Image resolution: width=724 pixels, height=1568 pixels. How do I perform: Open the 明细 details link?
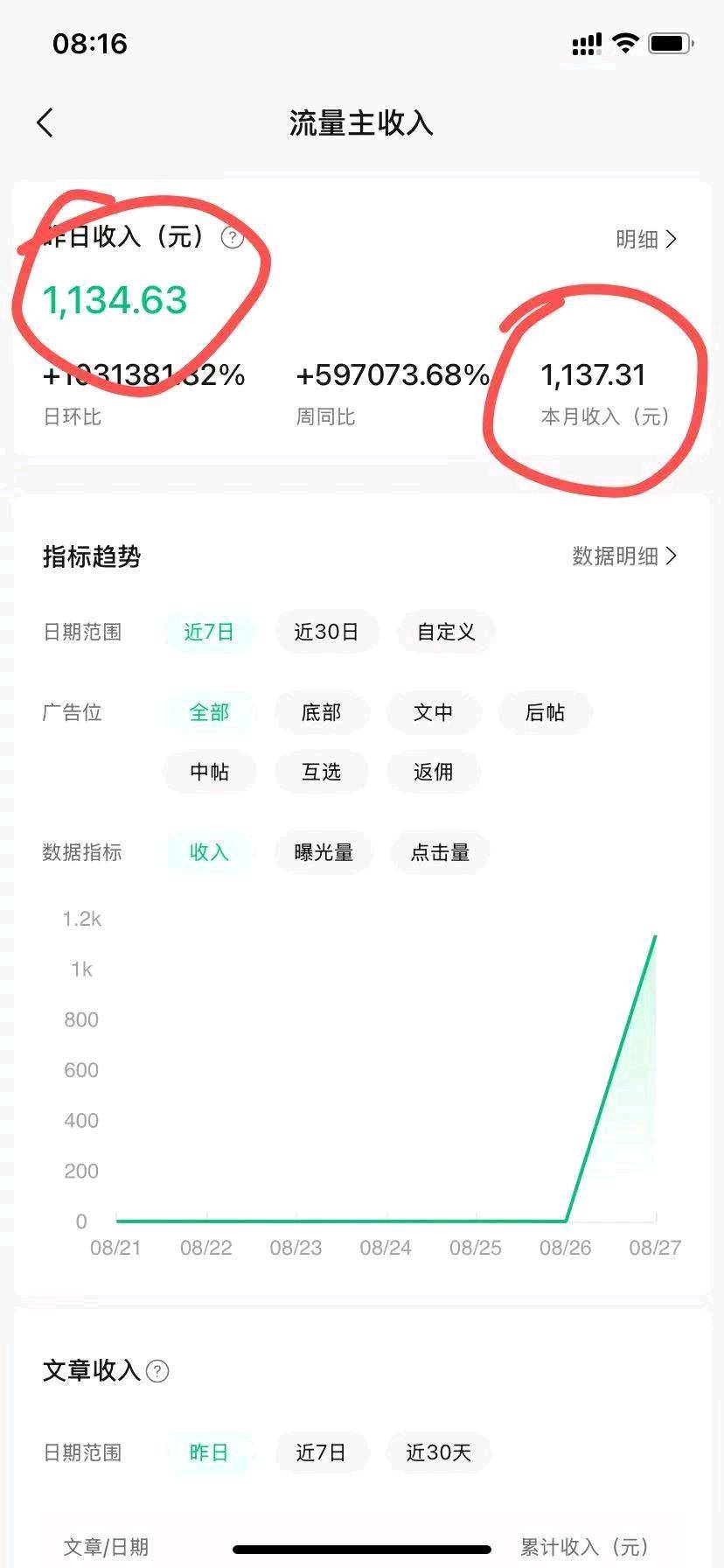coord(646,239)
